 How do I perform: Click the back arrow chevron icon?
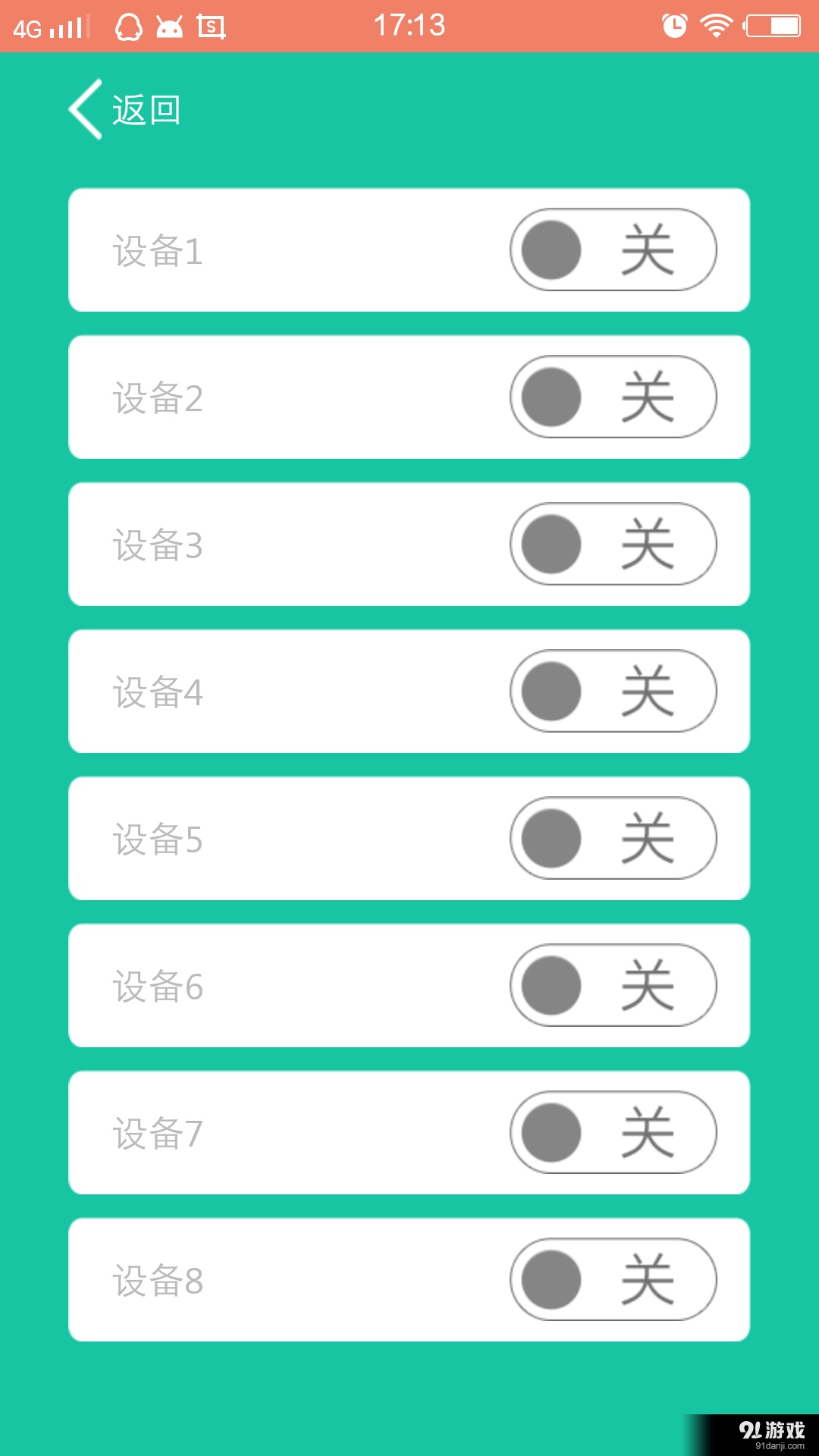coord(83,110)
